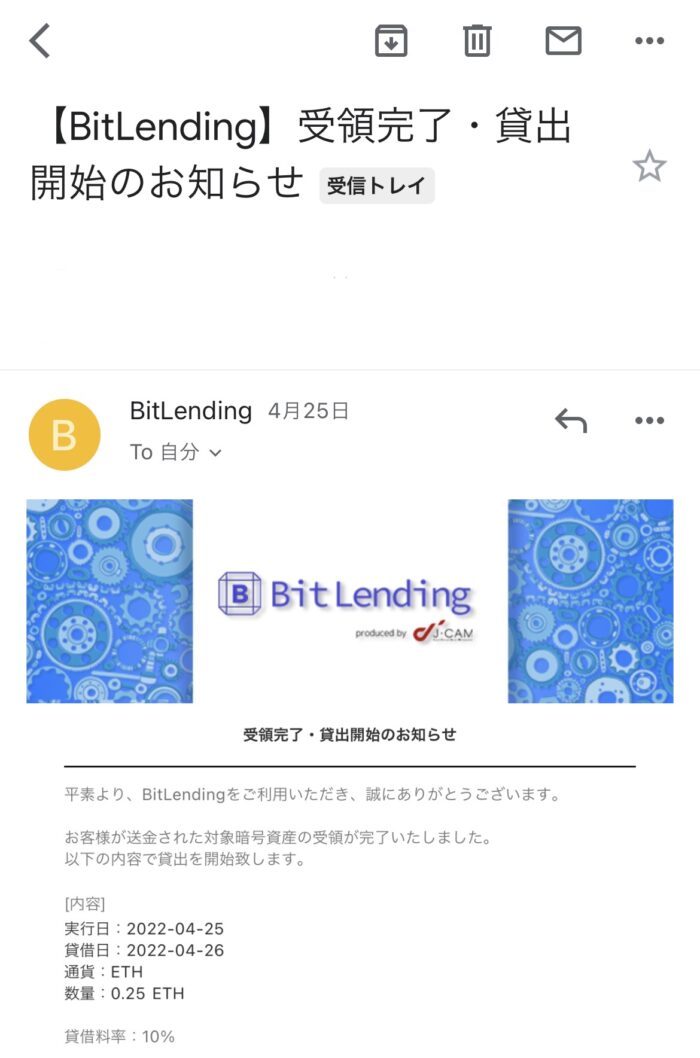Archive this BitLending email
The width and height of the screenshot is (700, 1058).
click(391, 41)
